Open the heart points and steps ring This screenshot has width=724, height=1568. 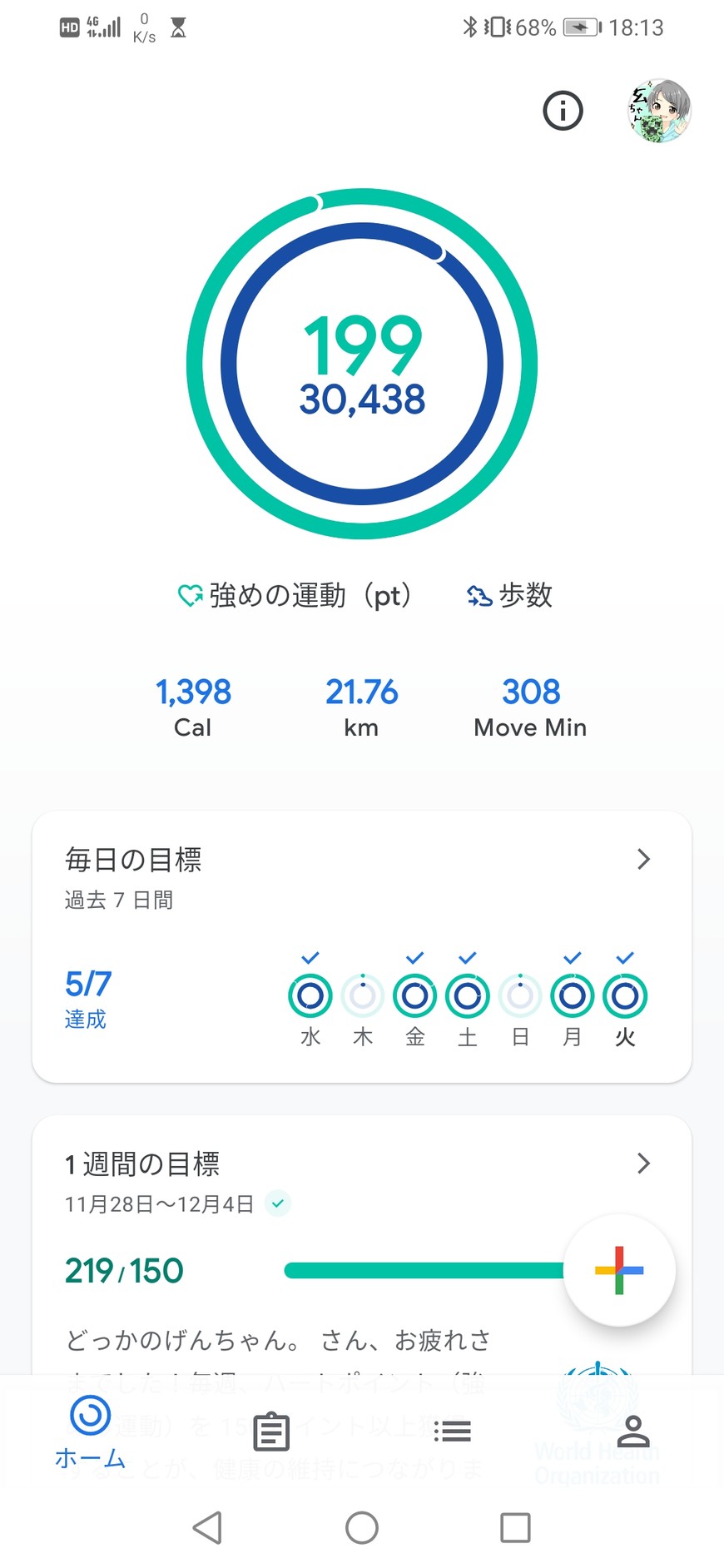(362, 365)
